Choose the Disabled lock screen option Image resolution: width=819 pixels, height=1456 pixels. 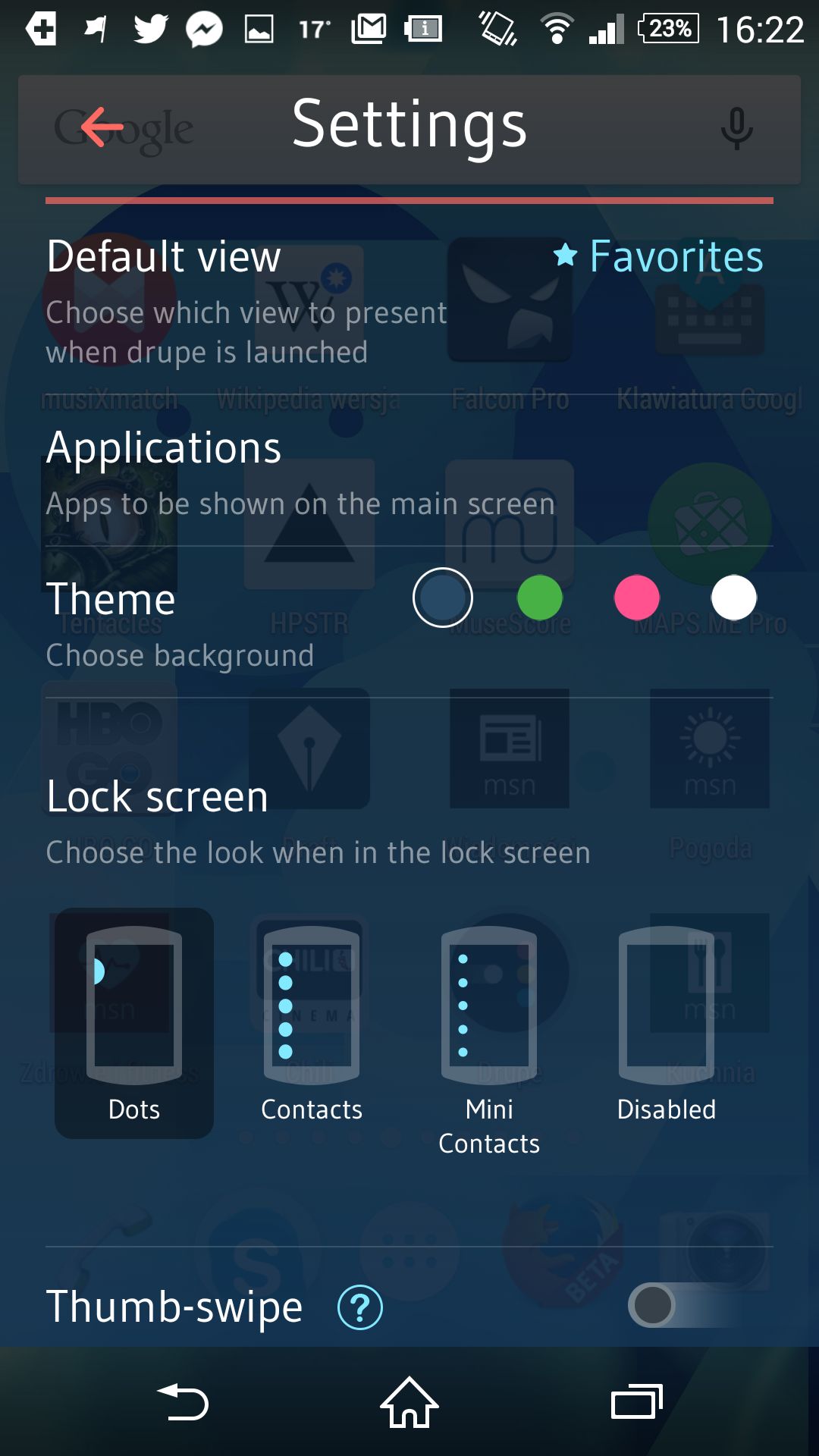[667, 1023]
